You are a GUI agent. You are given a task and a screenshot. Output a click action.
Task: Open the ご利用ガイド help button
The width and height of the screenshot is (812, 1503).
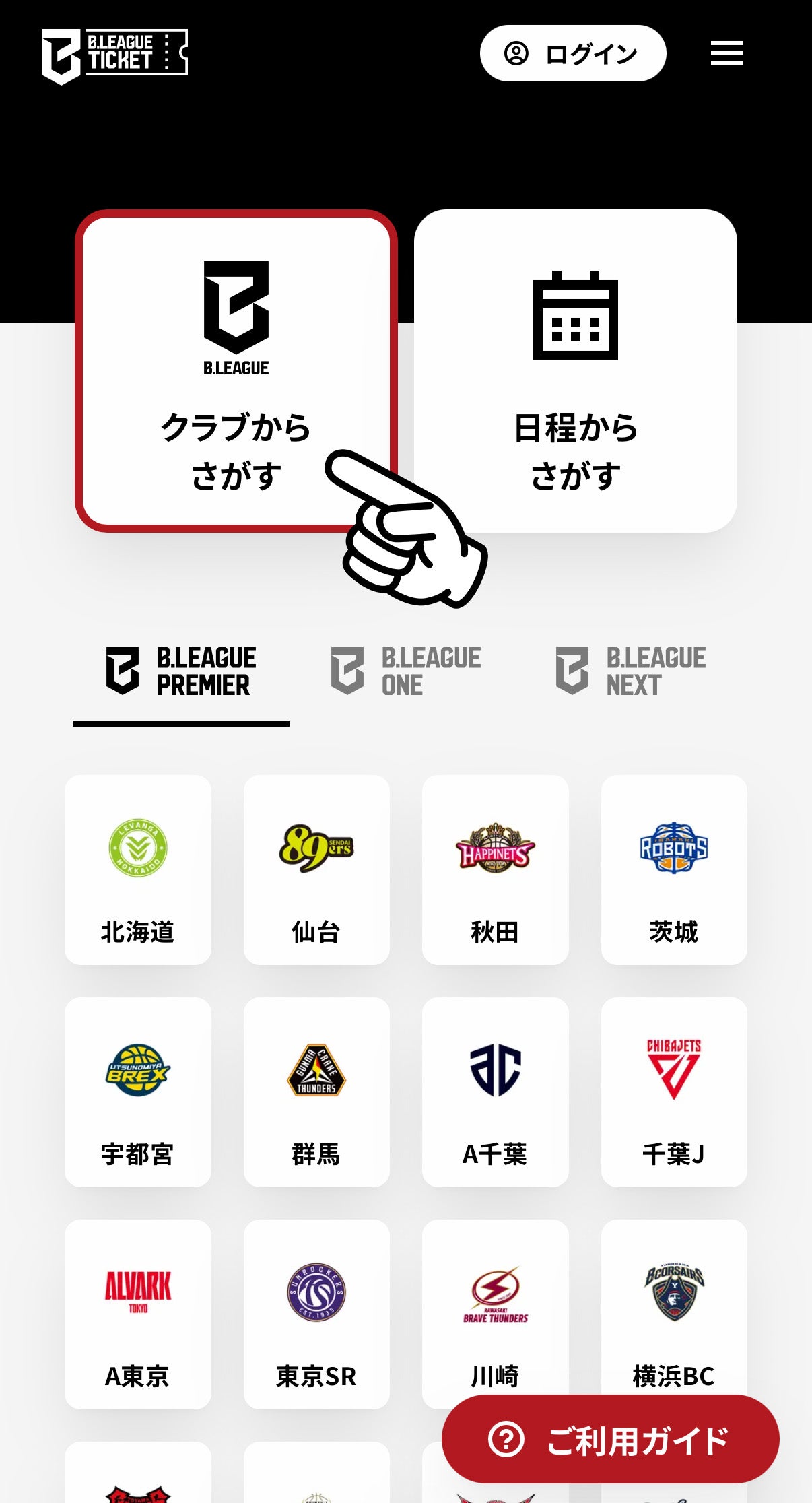610,1439
